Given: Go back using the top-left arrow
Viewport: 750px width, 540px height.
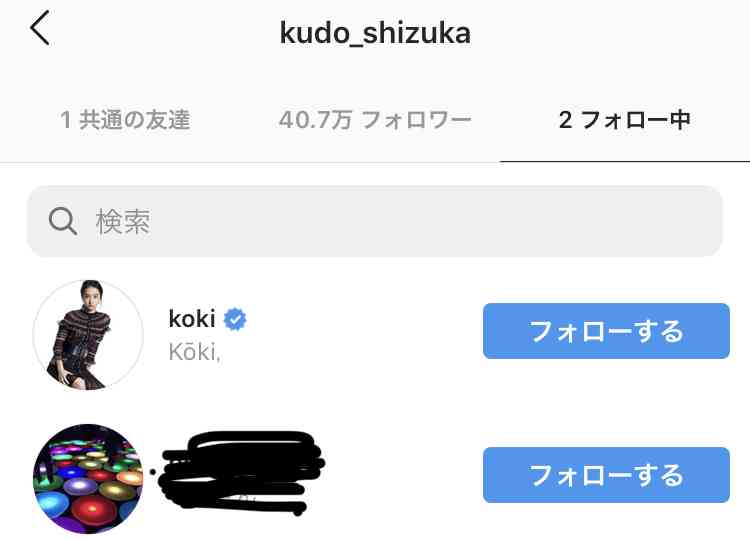Looking at the screenshot, I should 40,30.
